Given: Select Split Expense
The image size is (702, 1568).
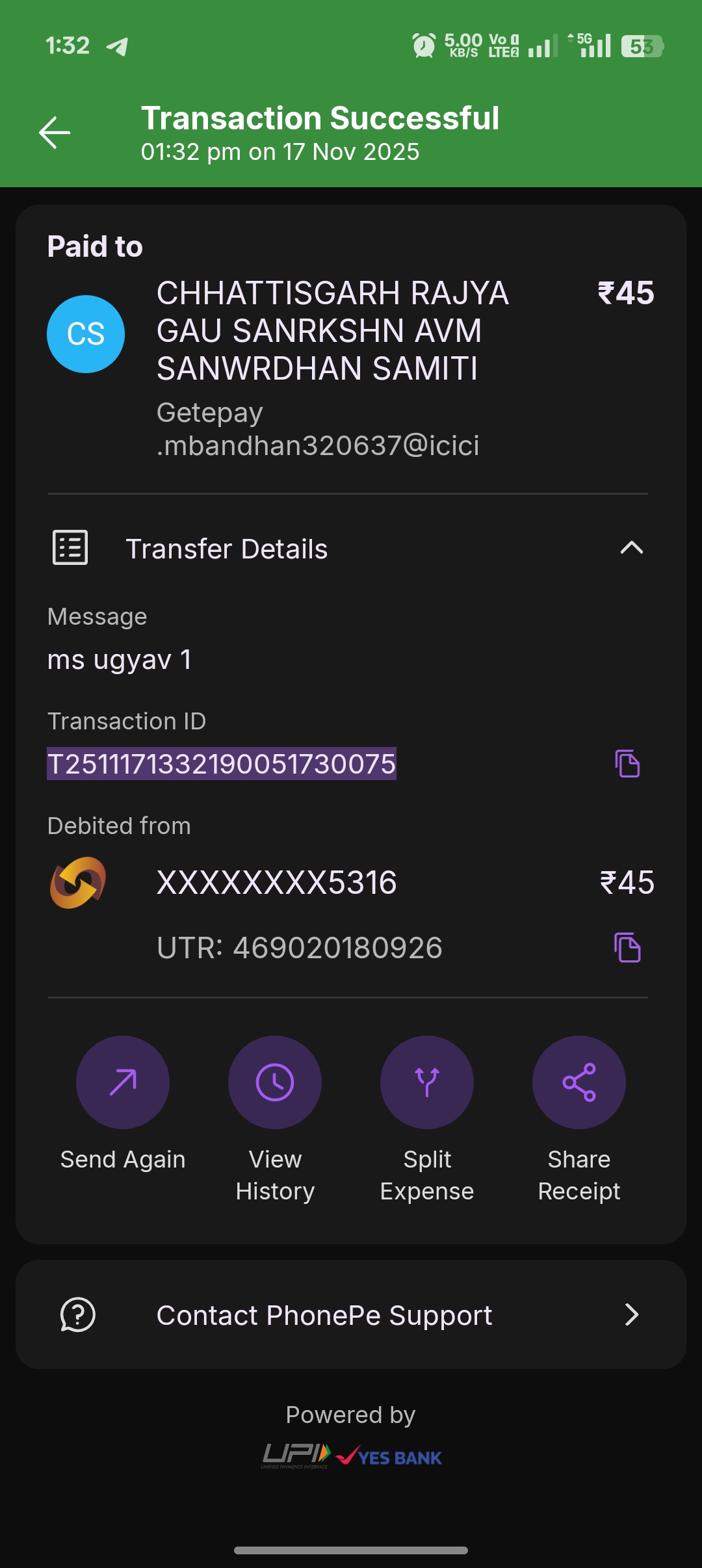Looking at the screenshot, I should (427, 1082).
